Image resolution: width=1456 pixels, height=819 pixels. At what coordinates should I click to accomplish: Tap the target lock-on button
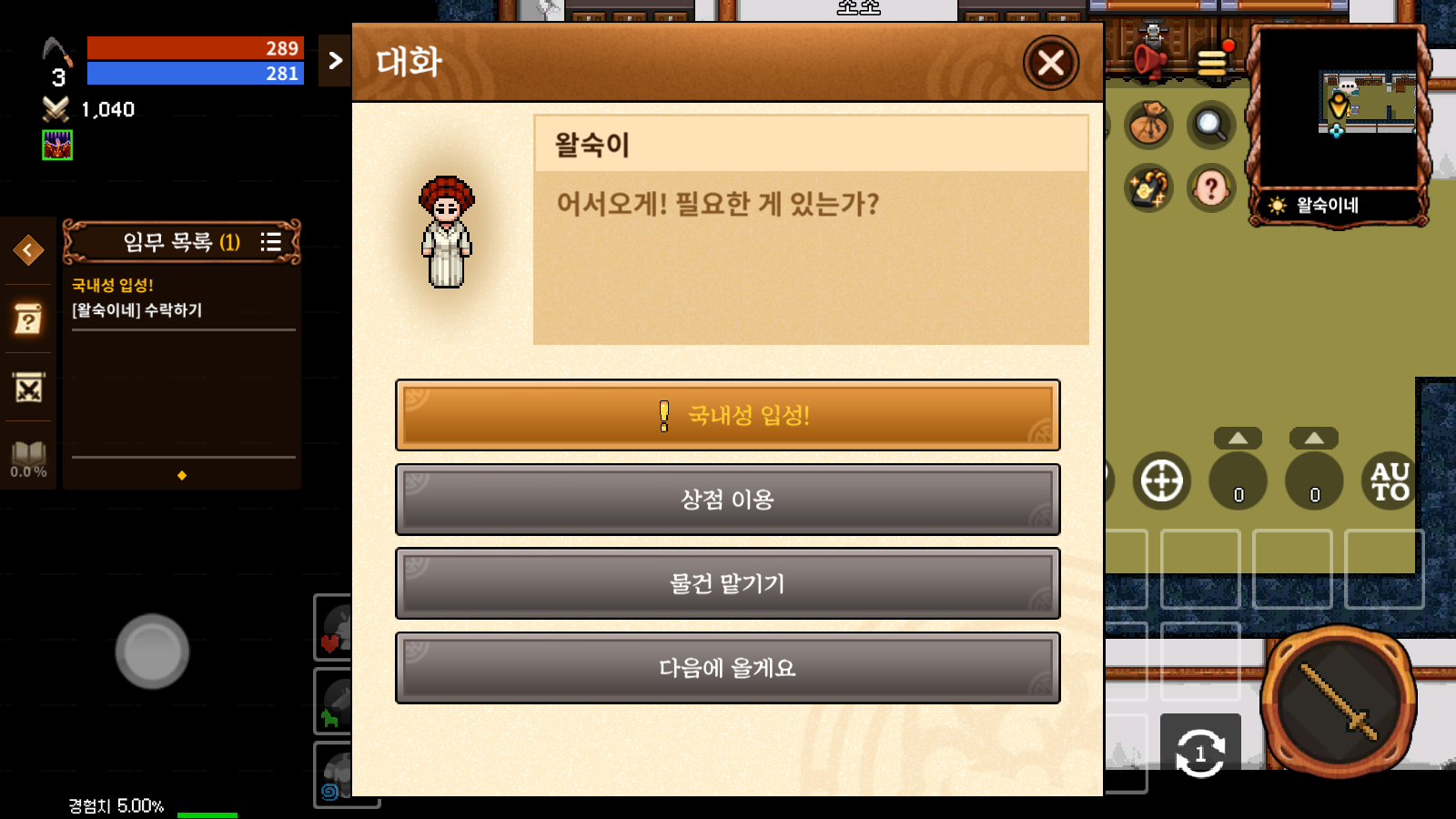click(1162, 481)
